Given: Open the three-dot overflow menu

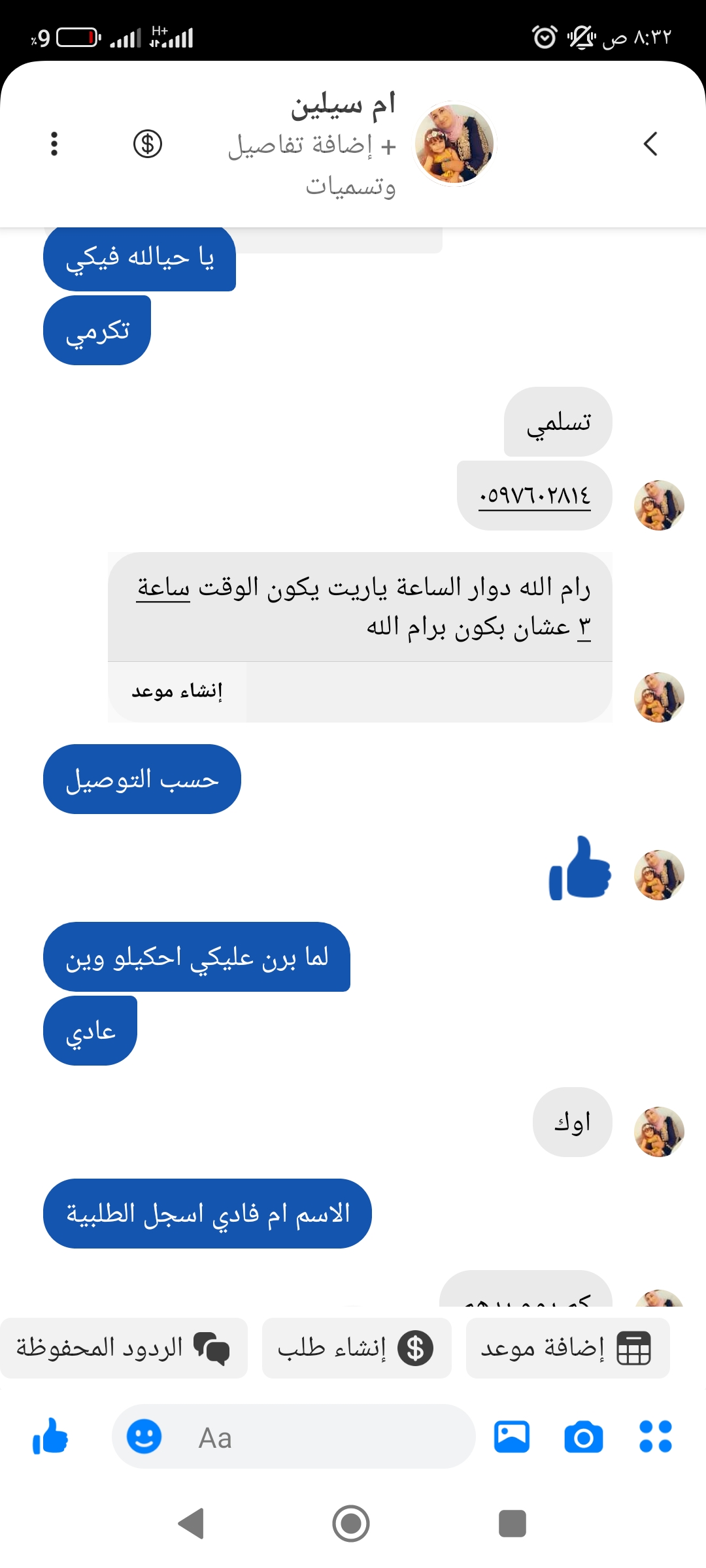Looking at the screenshot, I should point(54,144).
